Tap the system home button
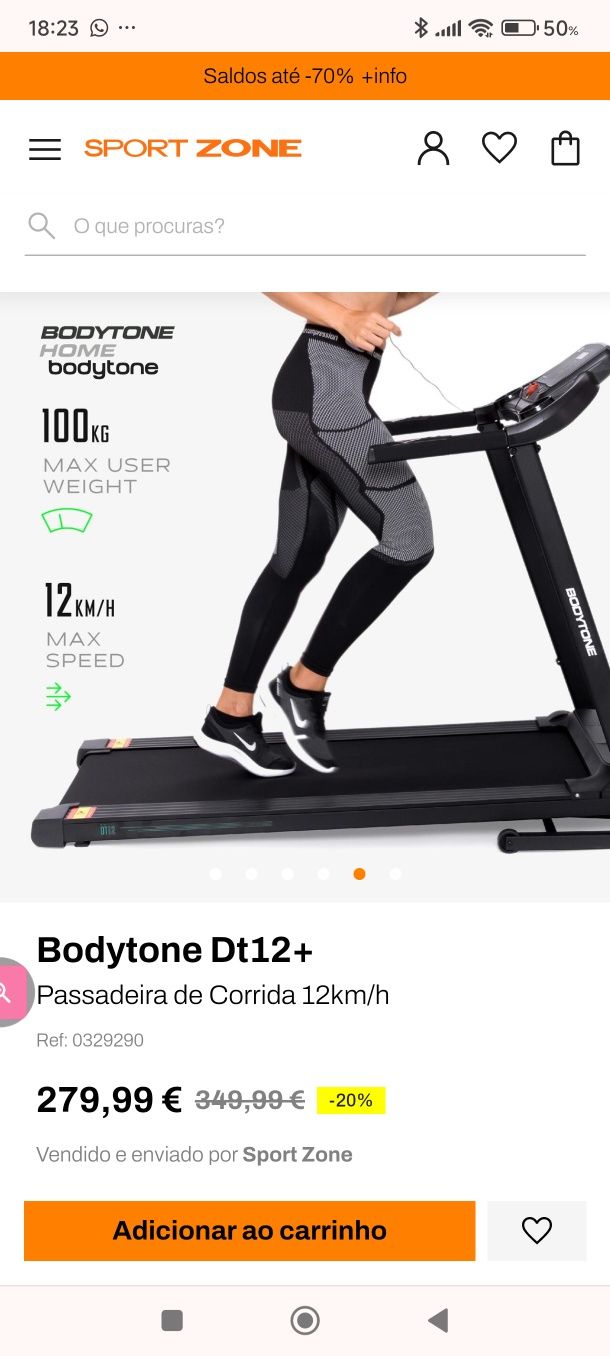610x1356 pixels. point(305,1320)
